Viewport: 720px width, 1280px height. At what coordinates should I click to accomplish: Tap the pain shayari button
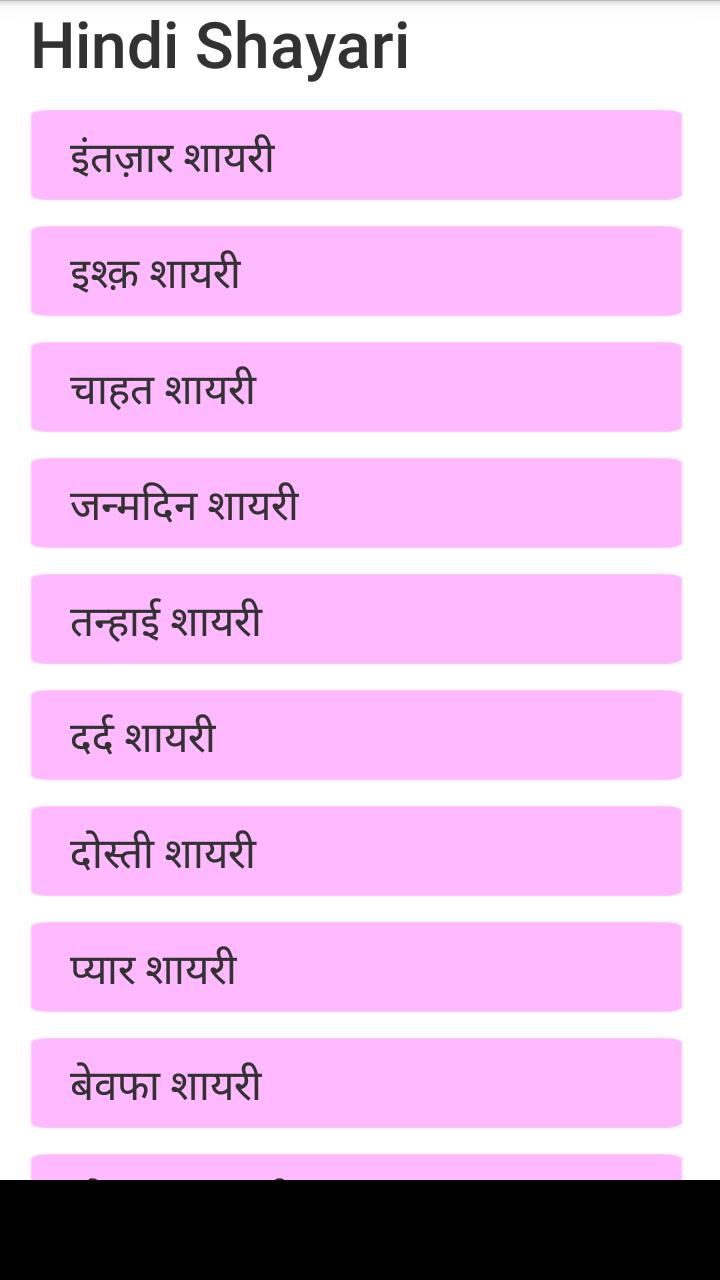point(356,735)
